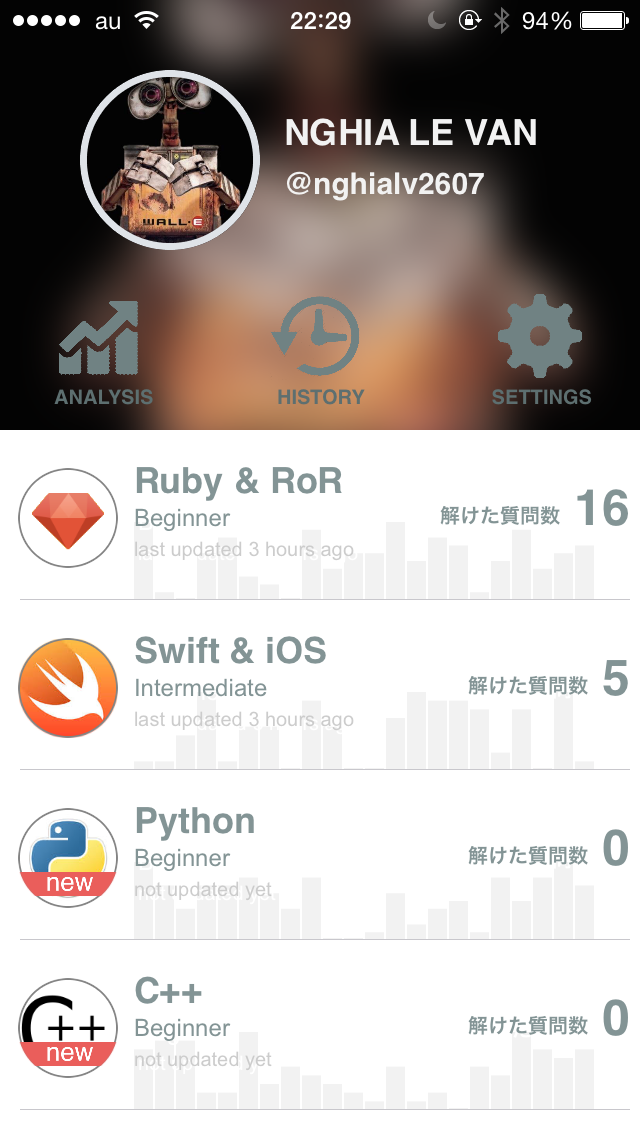Open the History clock button
This screenshot has height=1136, width=640.
click(x=320, y=351)
